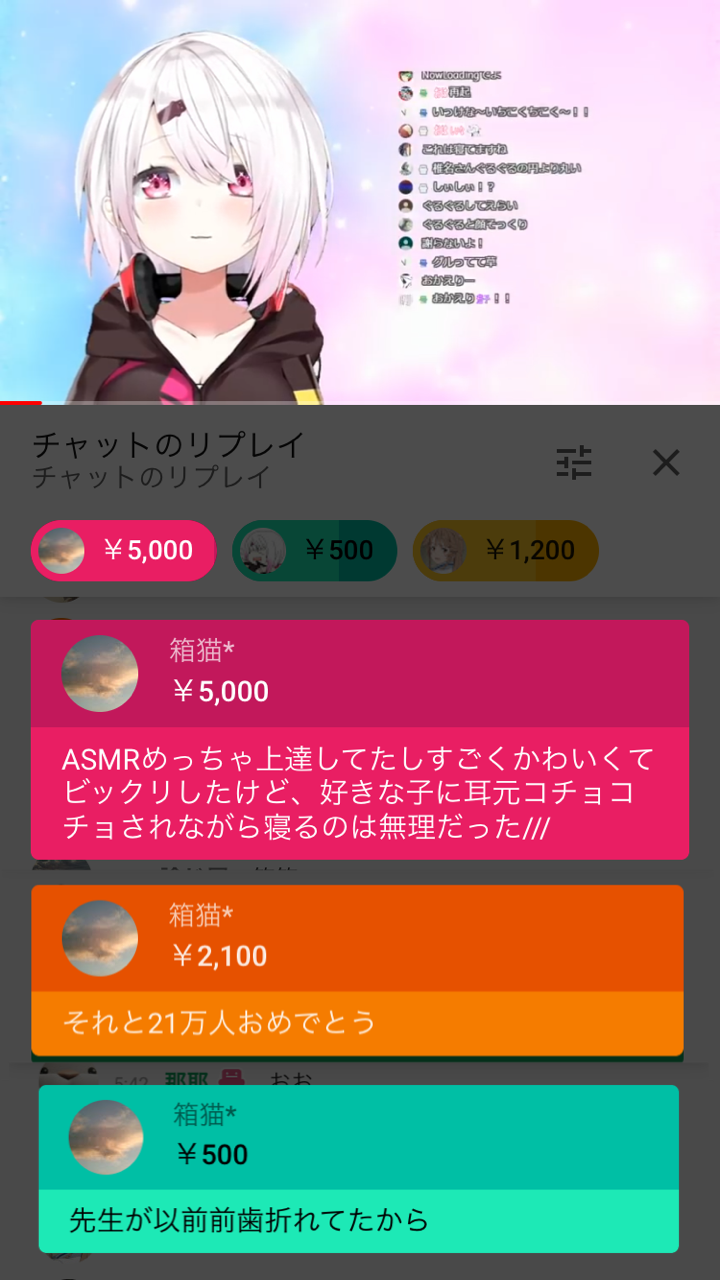Image resolution: width=720 pixels, height=1280 pixels.
Task: Open the chat filter settings icon
Action: coord(574,462)
